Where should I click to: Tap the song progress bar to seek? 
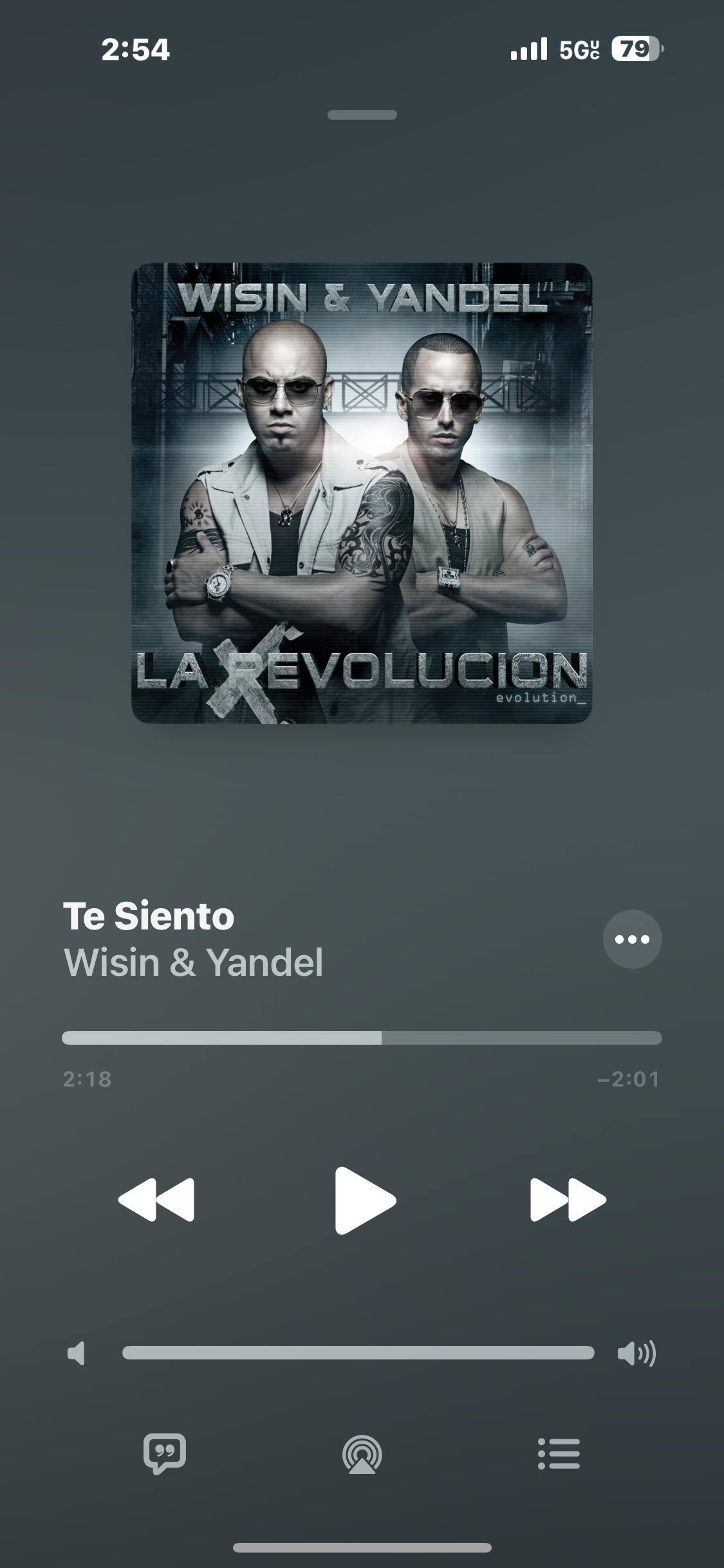[362, 1038]
